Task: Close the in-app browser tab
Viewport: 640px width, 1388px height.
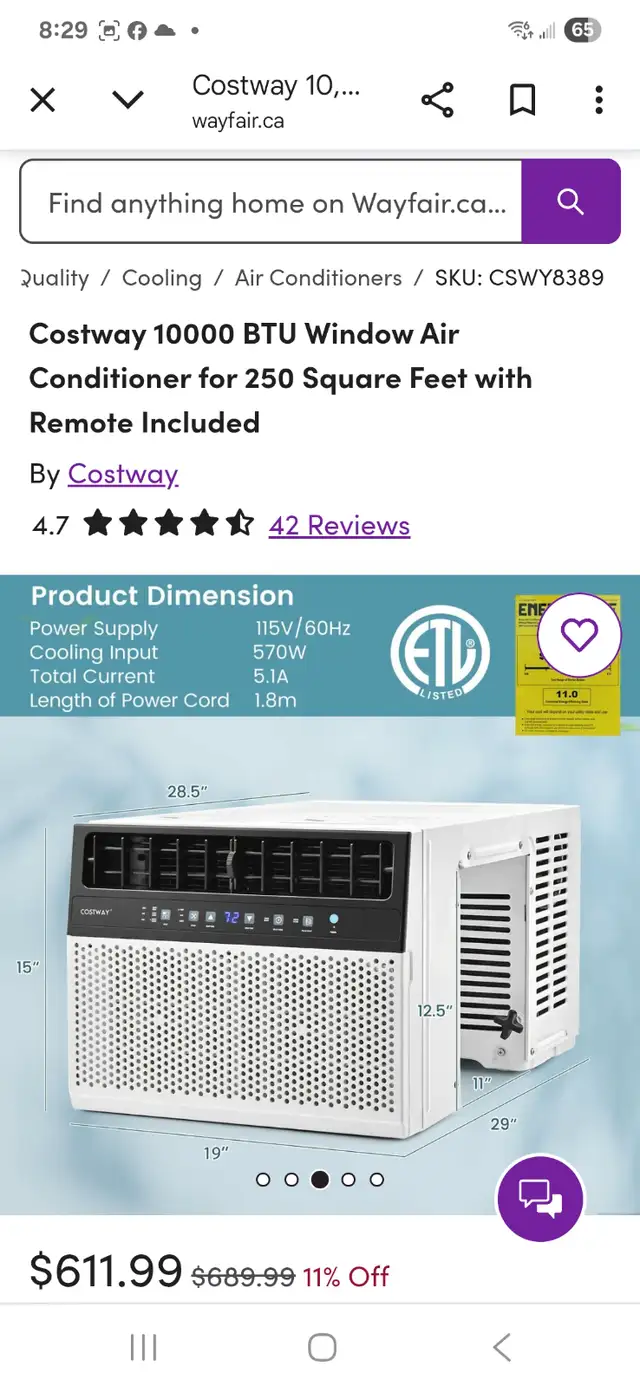Action: pyautogui.click(x=42, y=100)
